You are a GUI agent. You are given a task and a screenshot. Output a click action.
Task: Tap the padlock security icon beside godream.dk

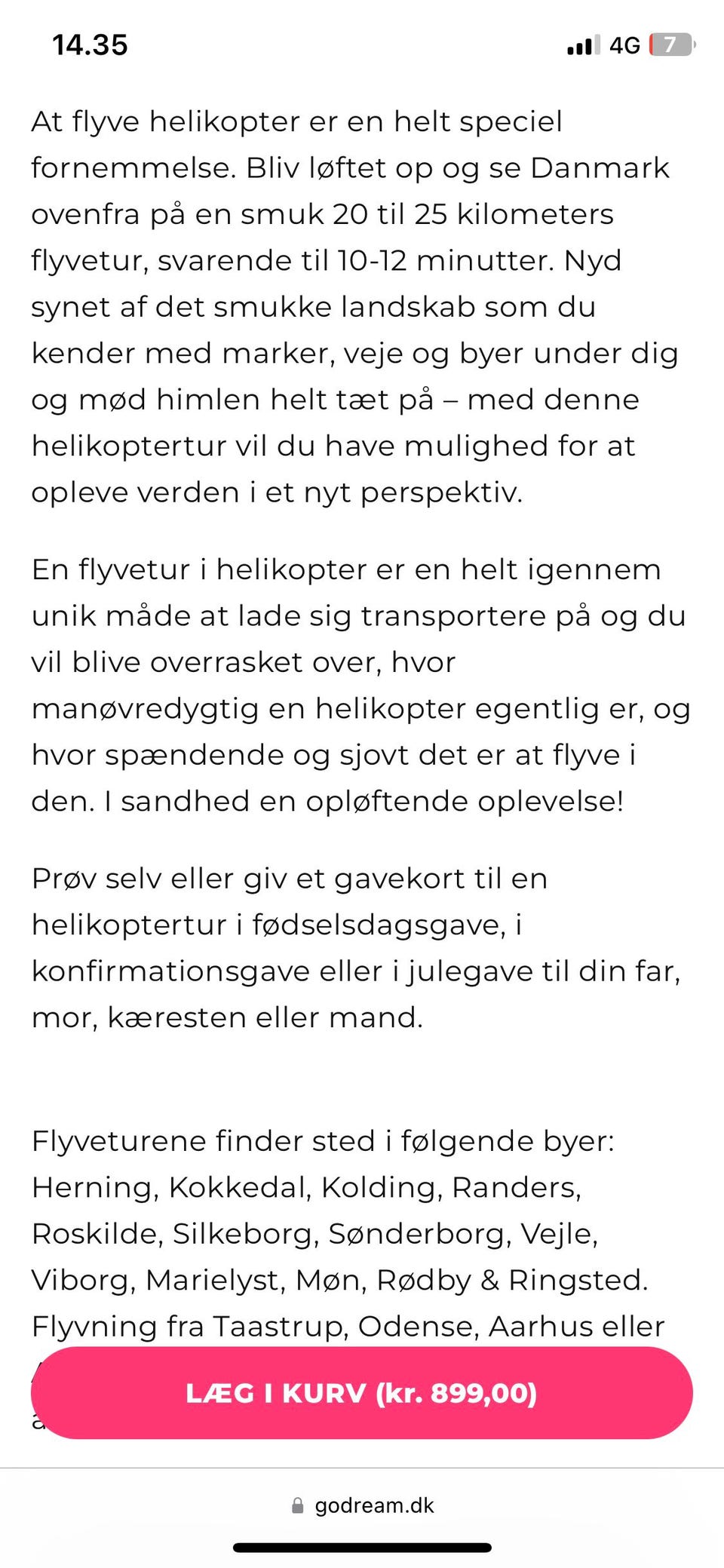point(296,1505)
